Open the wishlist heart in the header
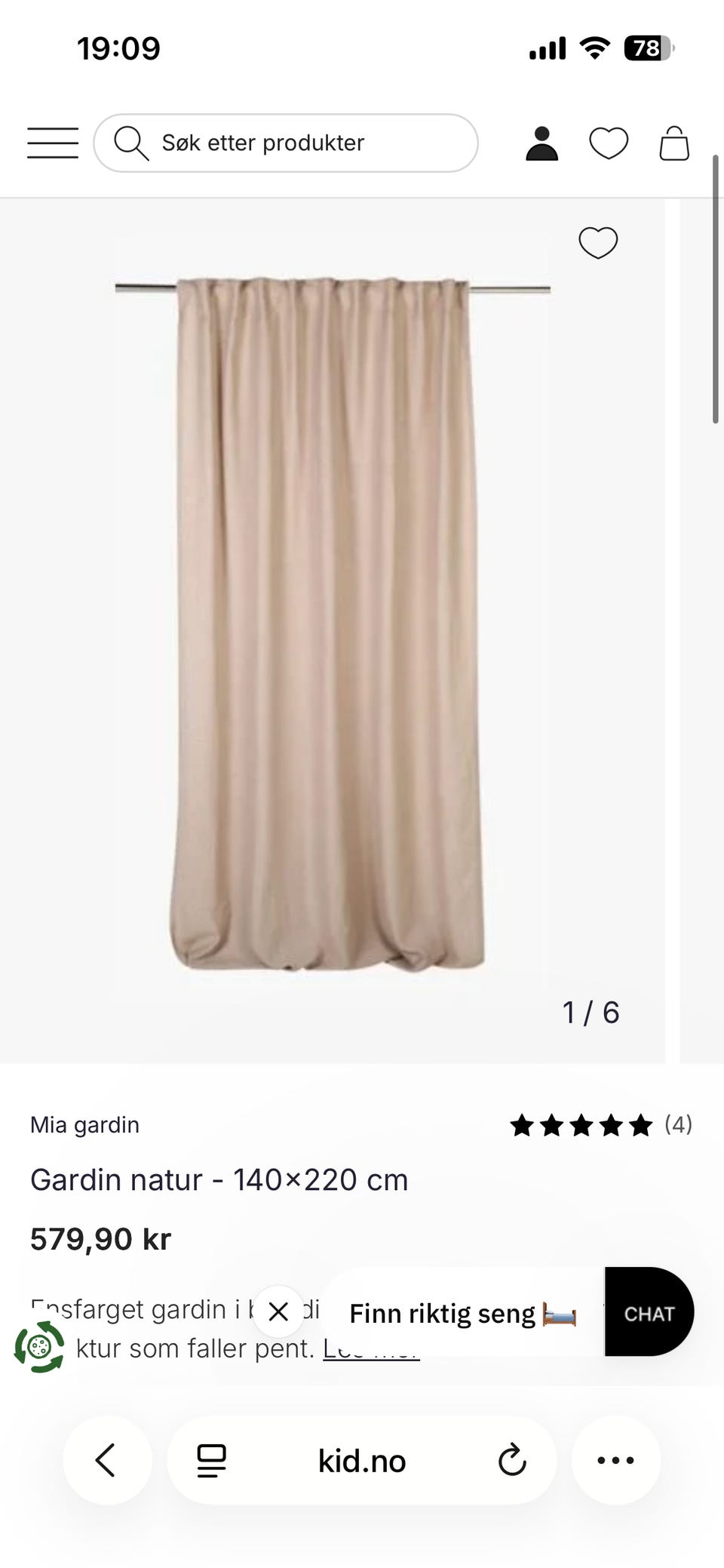The image size is (724, 1568). tap(608, 143)
